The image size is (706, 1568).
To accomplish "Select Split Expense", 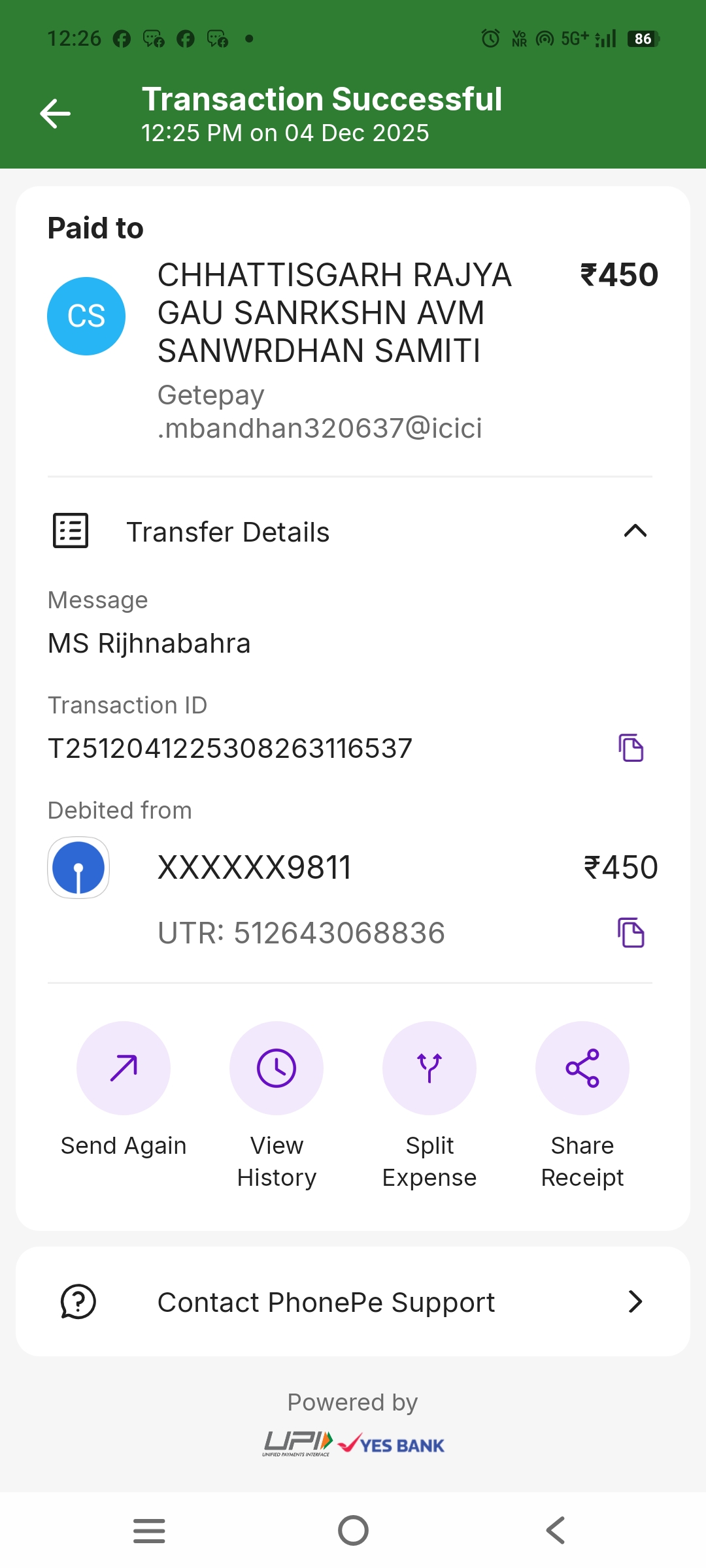I will point(429,1068).
